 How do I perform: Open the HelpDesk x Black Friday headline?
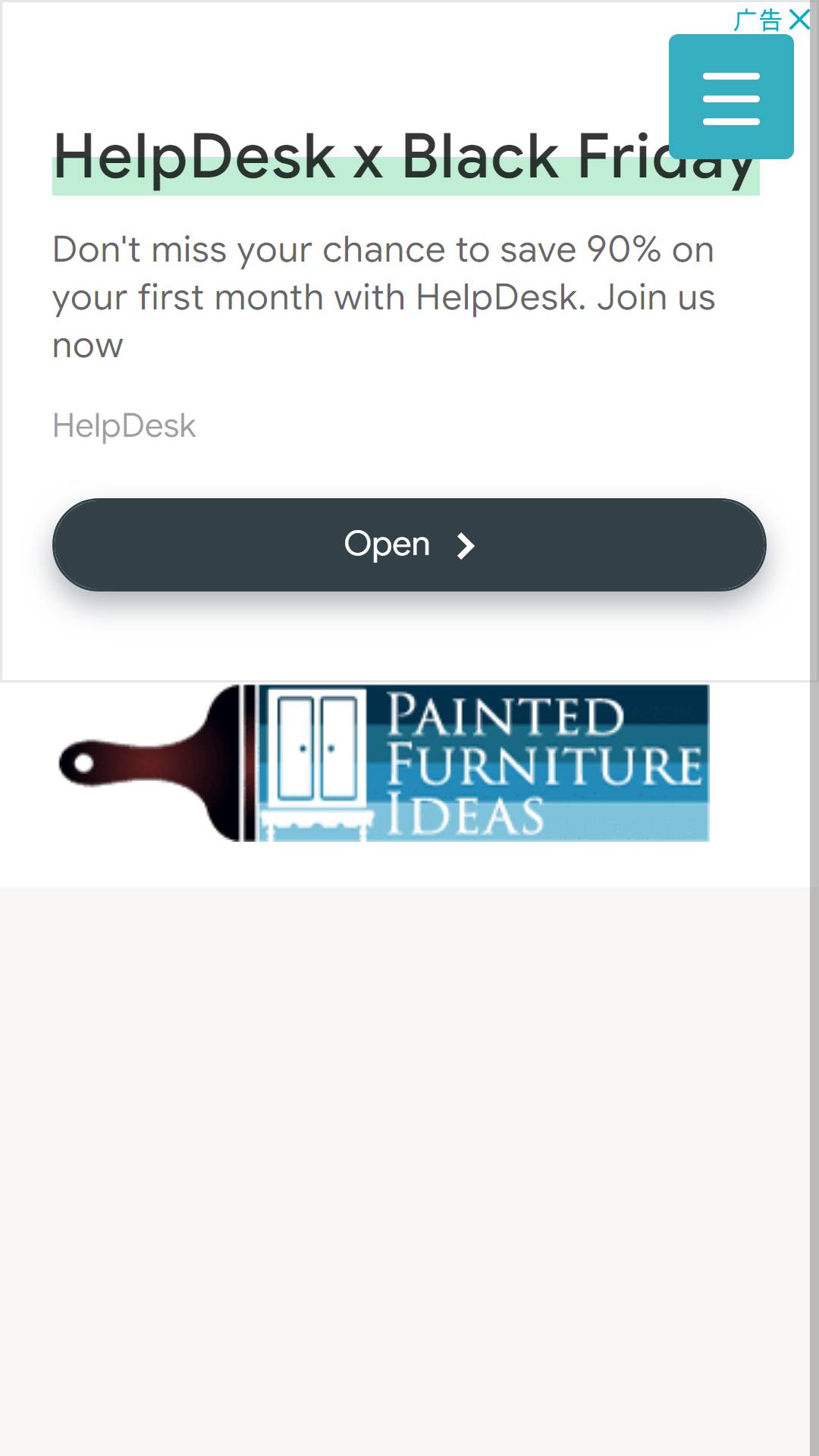(405, 158)
